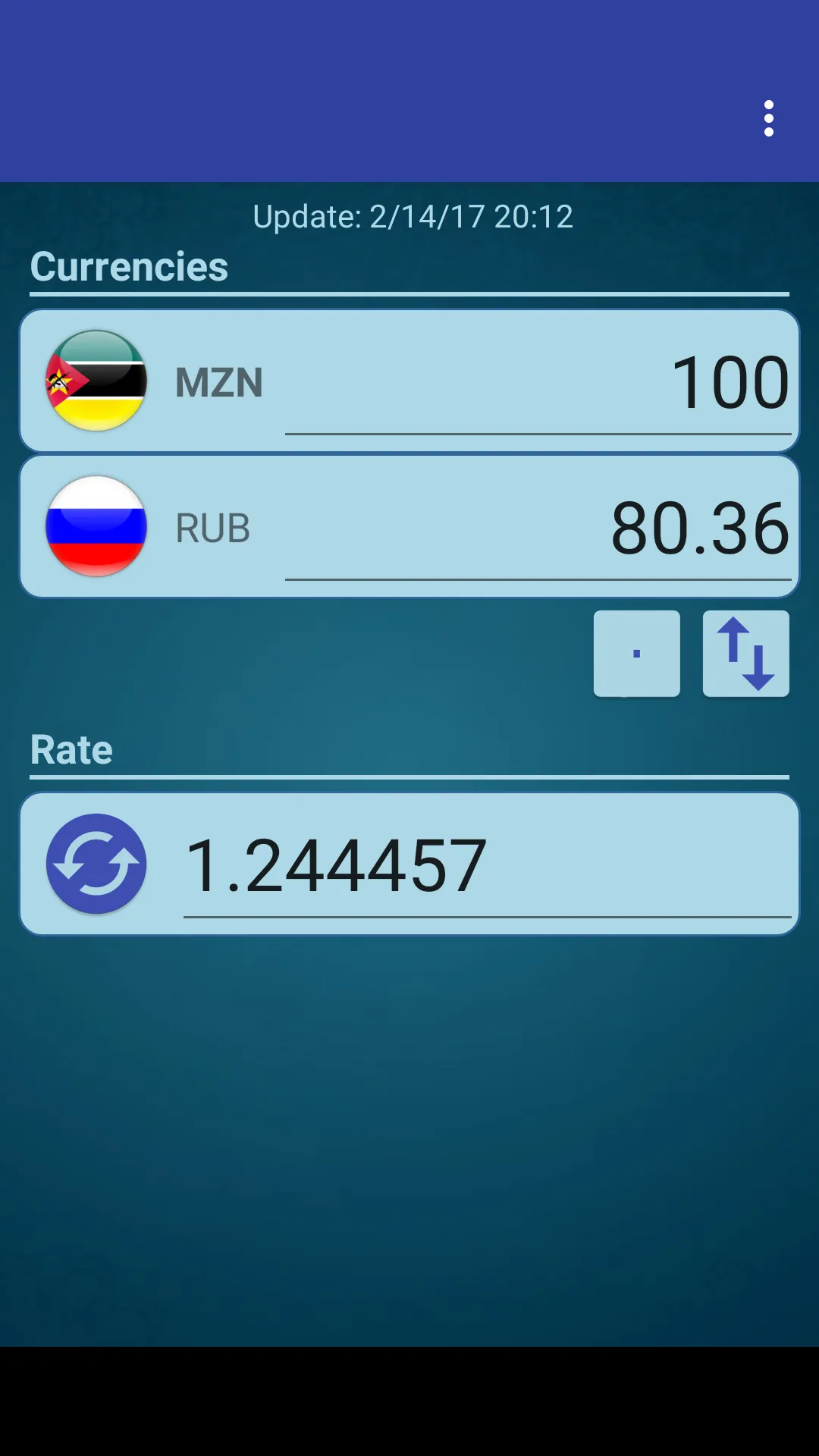Edit the MZN amount field
Viewport: 819px width, 1456px height.
538,383
